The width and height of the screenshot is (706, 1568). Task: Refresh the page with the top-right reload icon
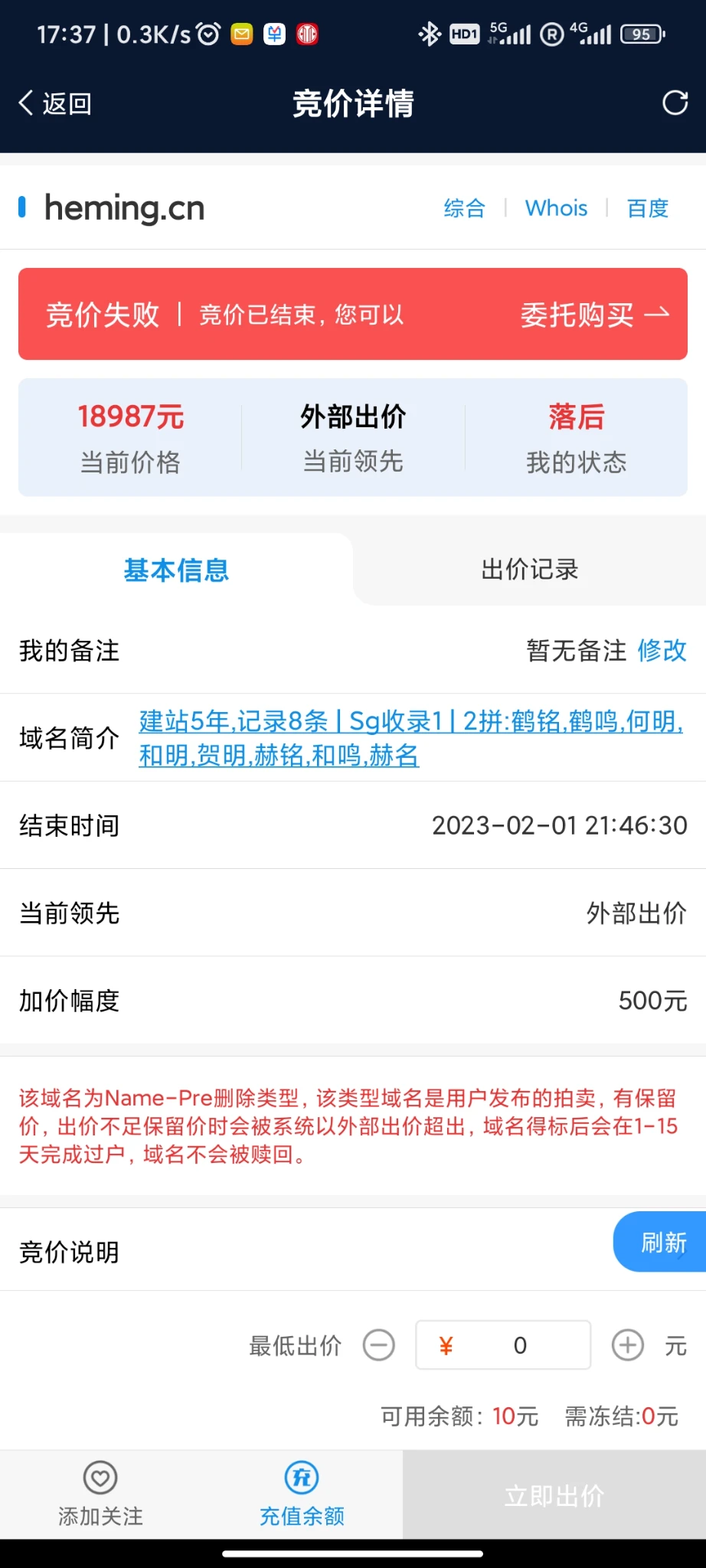coord(675,103)
